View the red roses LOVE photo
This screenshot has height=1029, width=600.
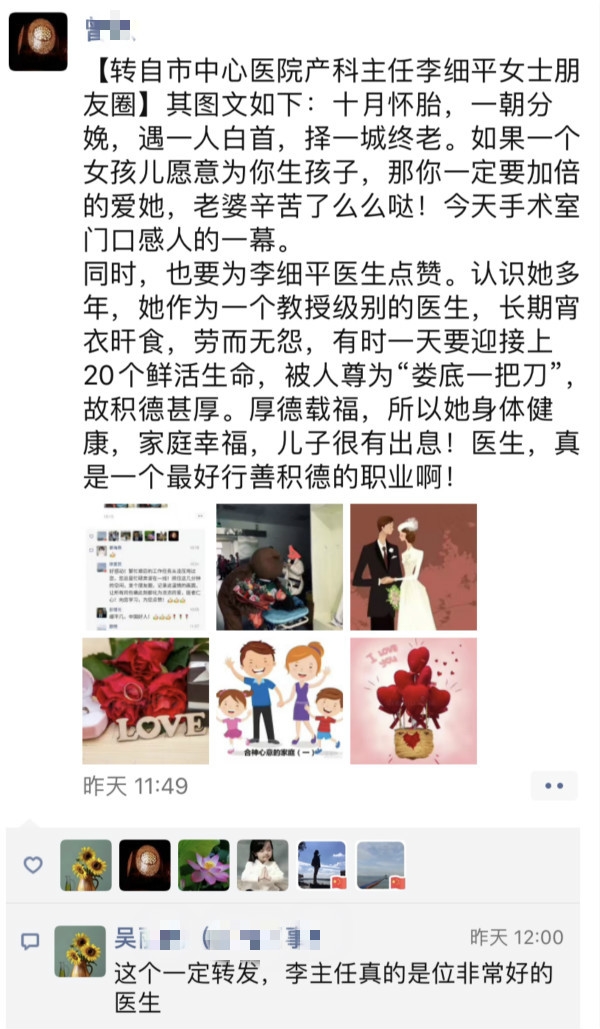tap(145, 701)
